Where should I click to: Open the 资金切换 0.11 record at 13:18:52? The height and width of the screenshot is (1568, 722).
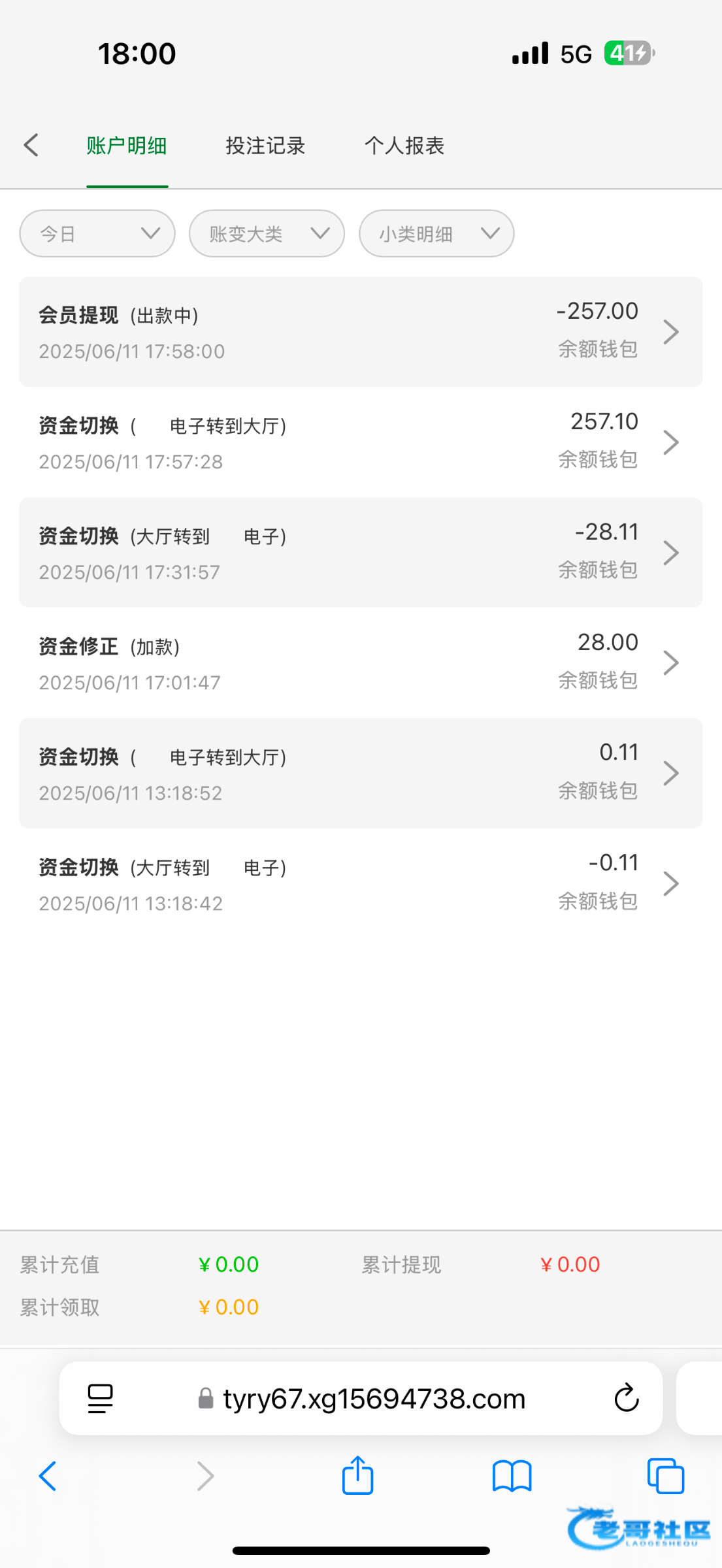click(x=361, y=774)
